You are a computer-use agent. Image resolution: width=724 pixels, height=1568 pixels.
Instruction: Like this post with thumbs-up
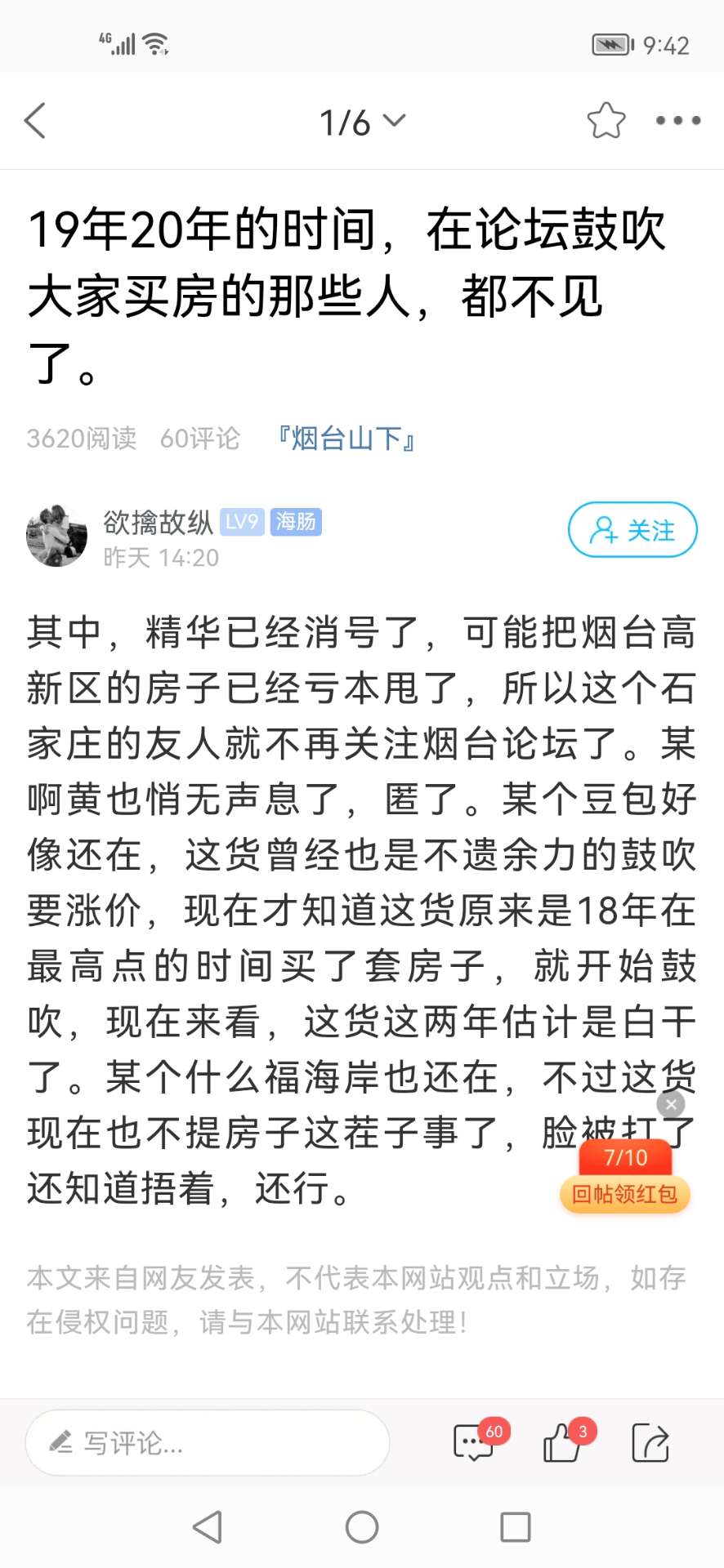pyautogui.click(x=564, y=1442)
